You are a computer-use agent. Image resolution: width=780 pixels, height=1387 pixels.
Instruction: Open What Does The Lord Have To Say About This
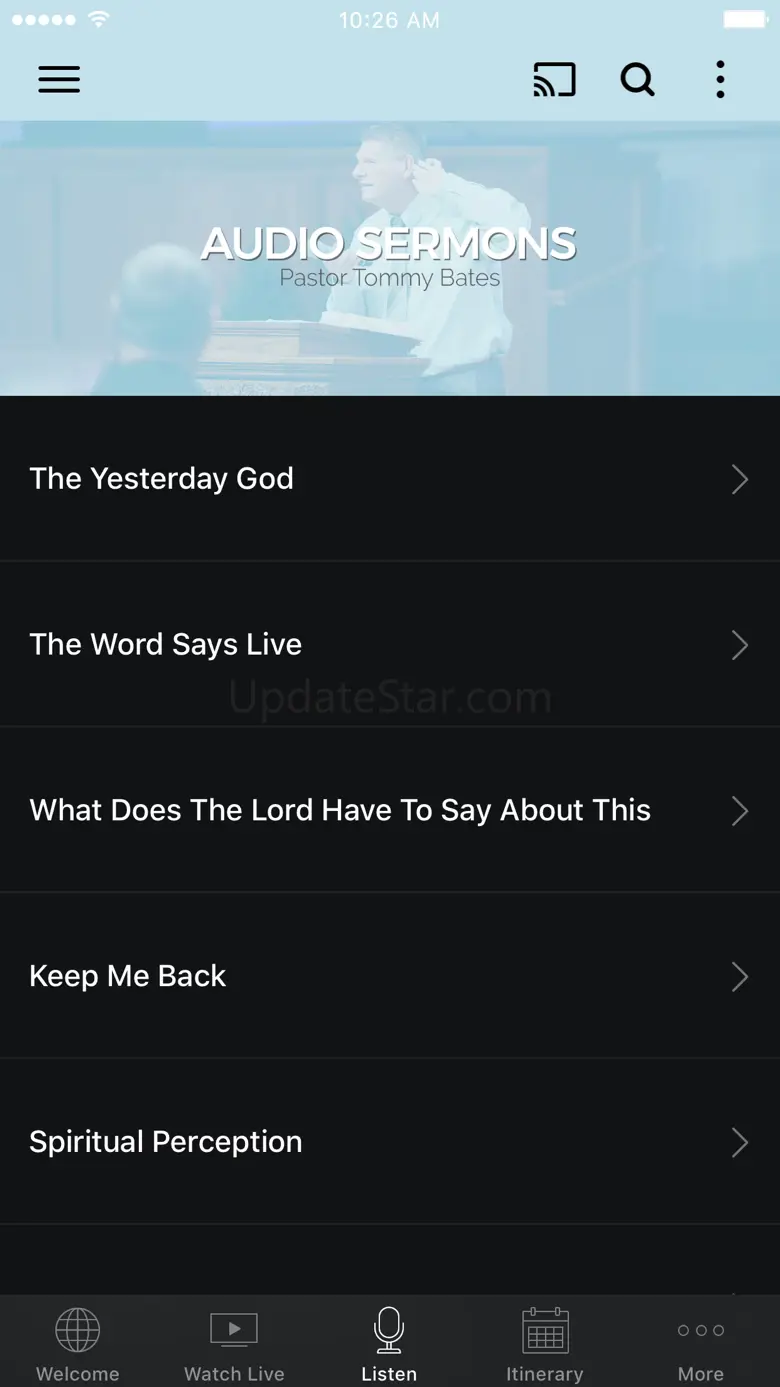(x=389, y=811)
